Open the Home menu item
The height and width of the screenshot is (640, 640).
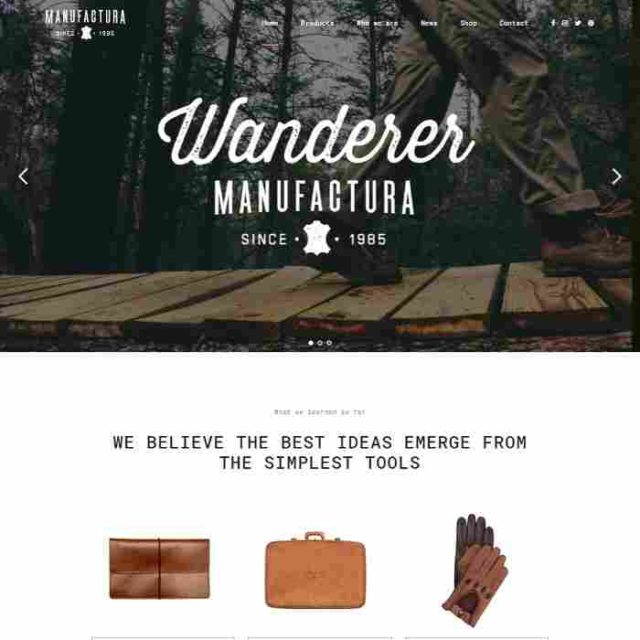[270, 22]
